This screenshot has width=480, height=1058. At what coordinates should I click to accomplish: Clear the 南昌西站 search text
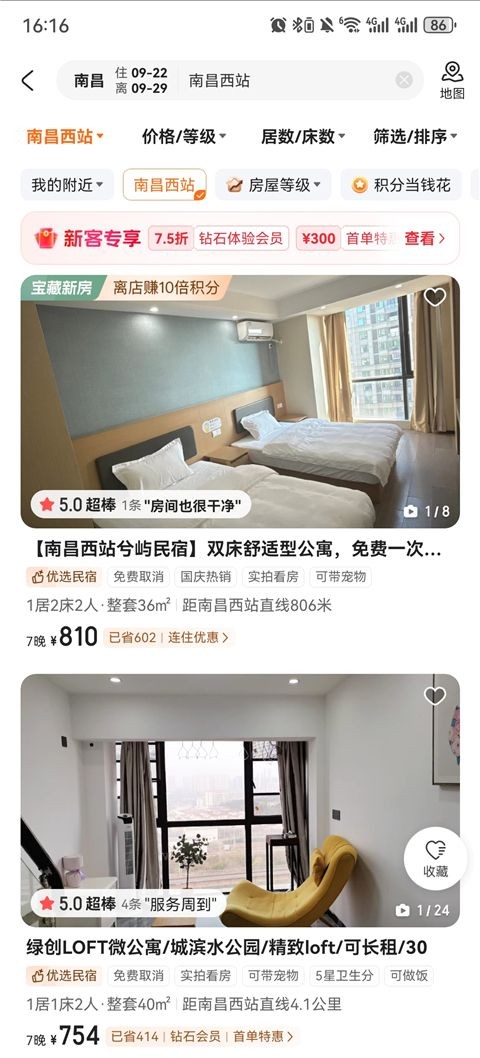point(404,81)
